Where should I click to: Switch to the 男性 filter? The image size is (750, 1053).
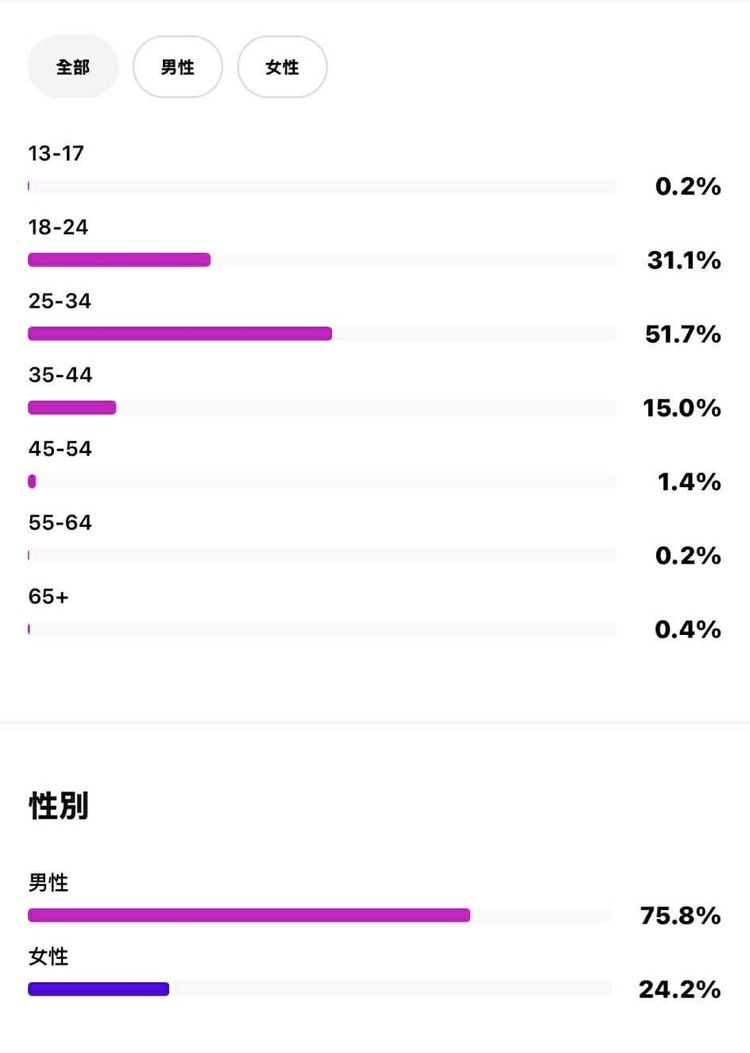pyautogui.click(x=177, y=67)
